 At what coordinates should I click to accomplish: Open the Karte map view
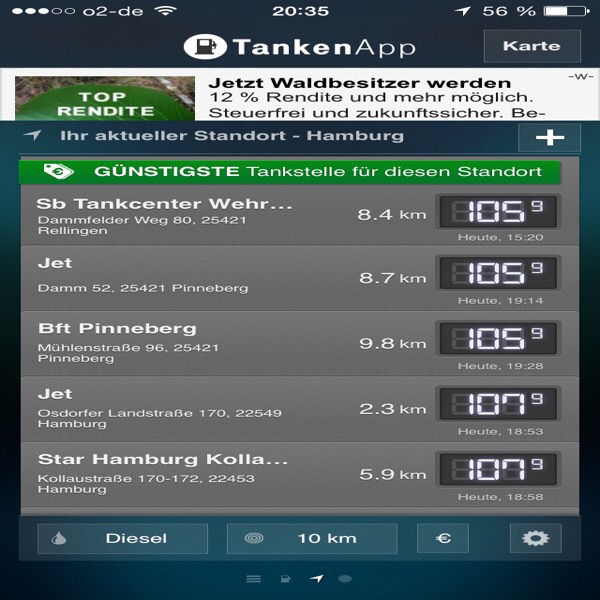point(531,46)
